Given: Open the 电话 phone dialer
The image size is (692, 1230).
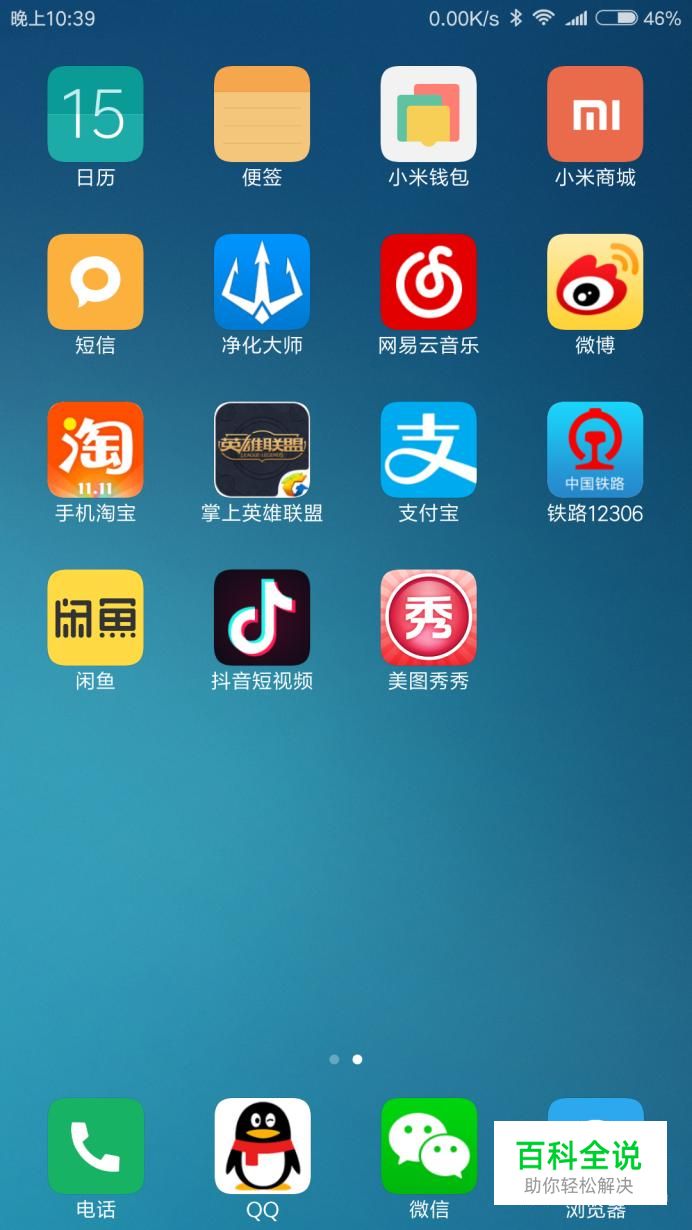Looking at the screenshot, I should pyautogui.click(x=95, y=1146).
